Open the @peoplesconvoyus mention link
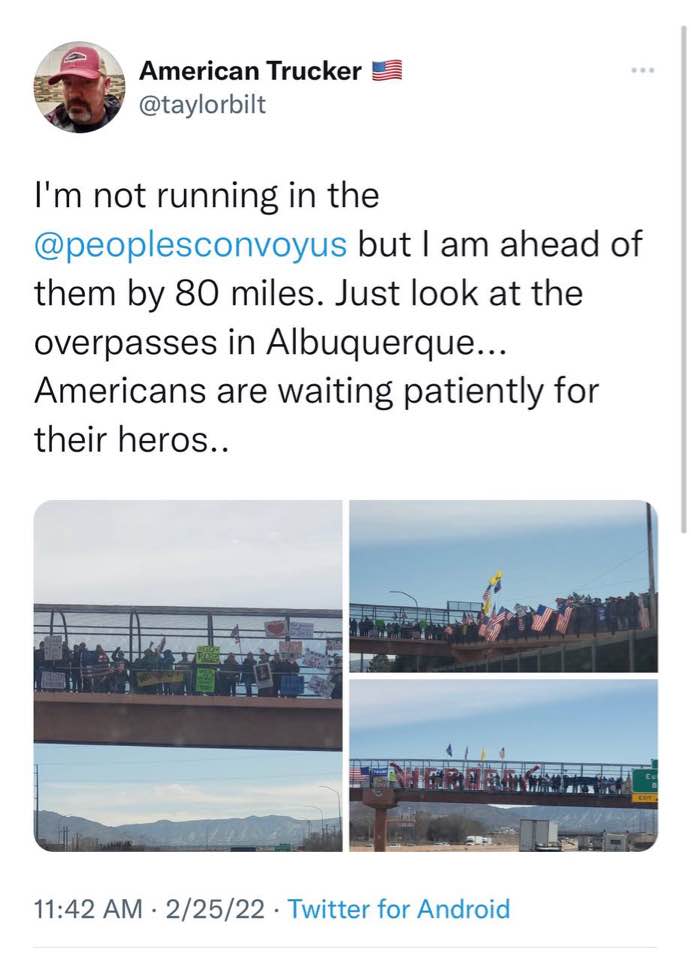The width and height of the screenshot is (691, 960). click(x=191, y=244)
